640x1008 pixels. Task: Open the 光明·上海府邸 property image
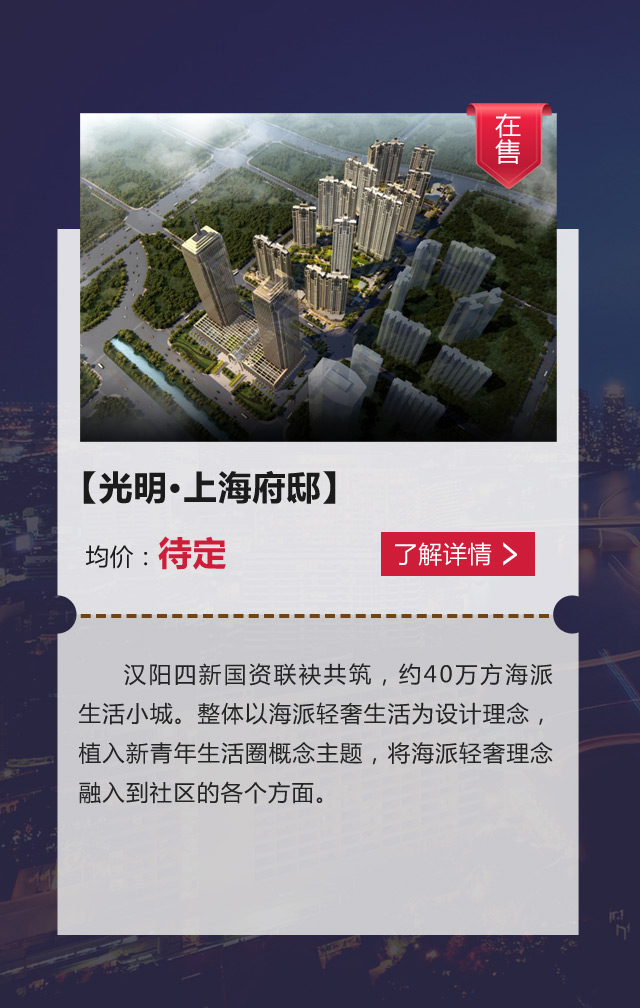click(x=318, y=278)
